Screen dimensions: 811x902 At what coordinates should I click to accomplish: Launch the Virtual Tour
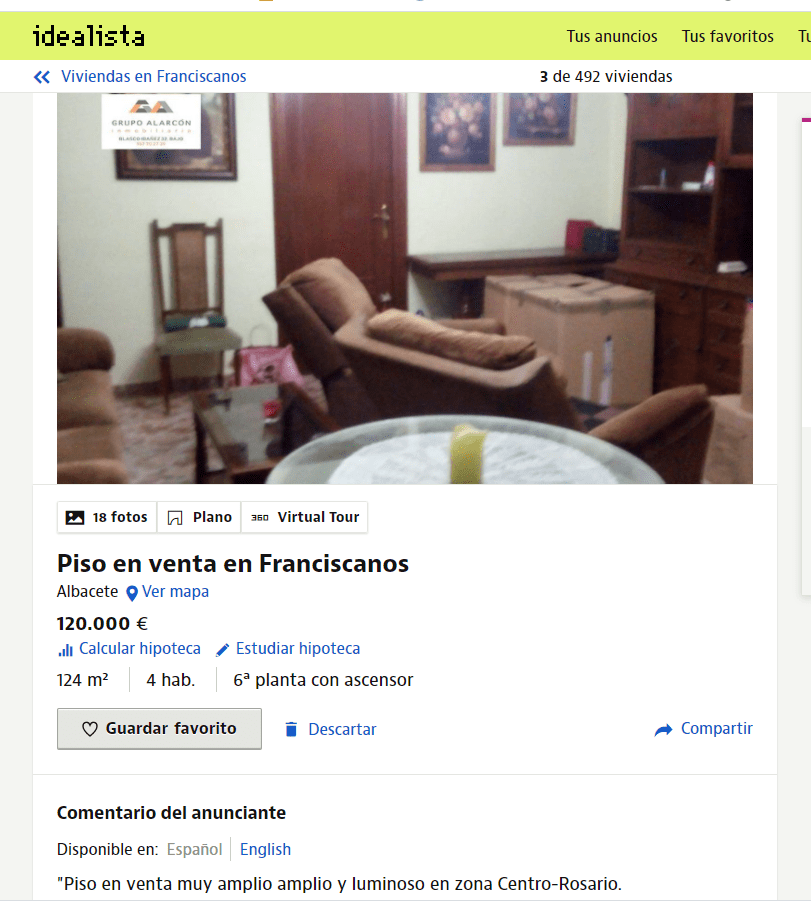[305, 517]
